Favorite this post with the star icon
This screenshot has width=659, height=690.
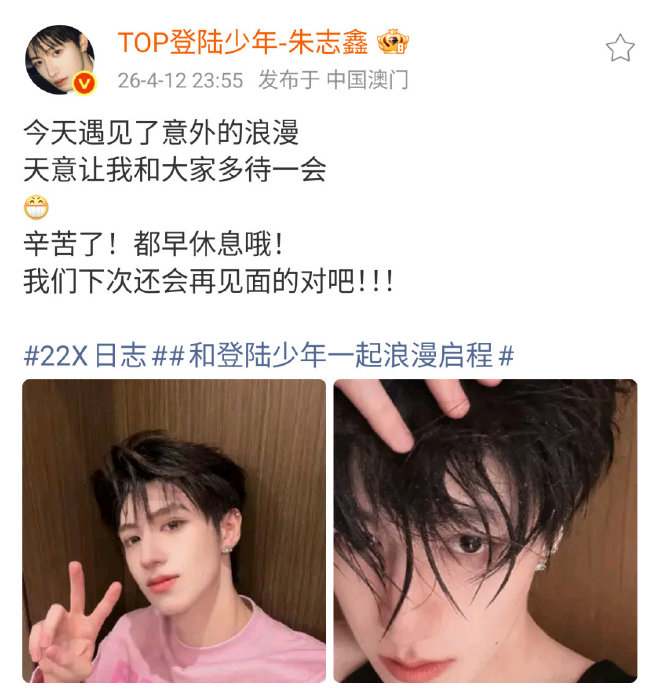[x=620, y=48]
